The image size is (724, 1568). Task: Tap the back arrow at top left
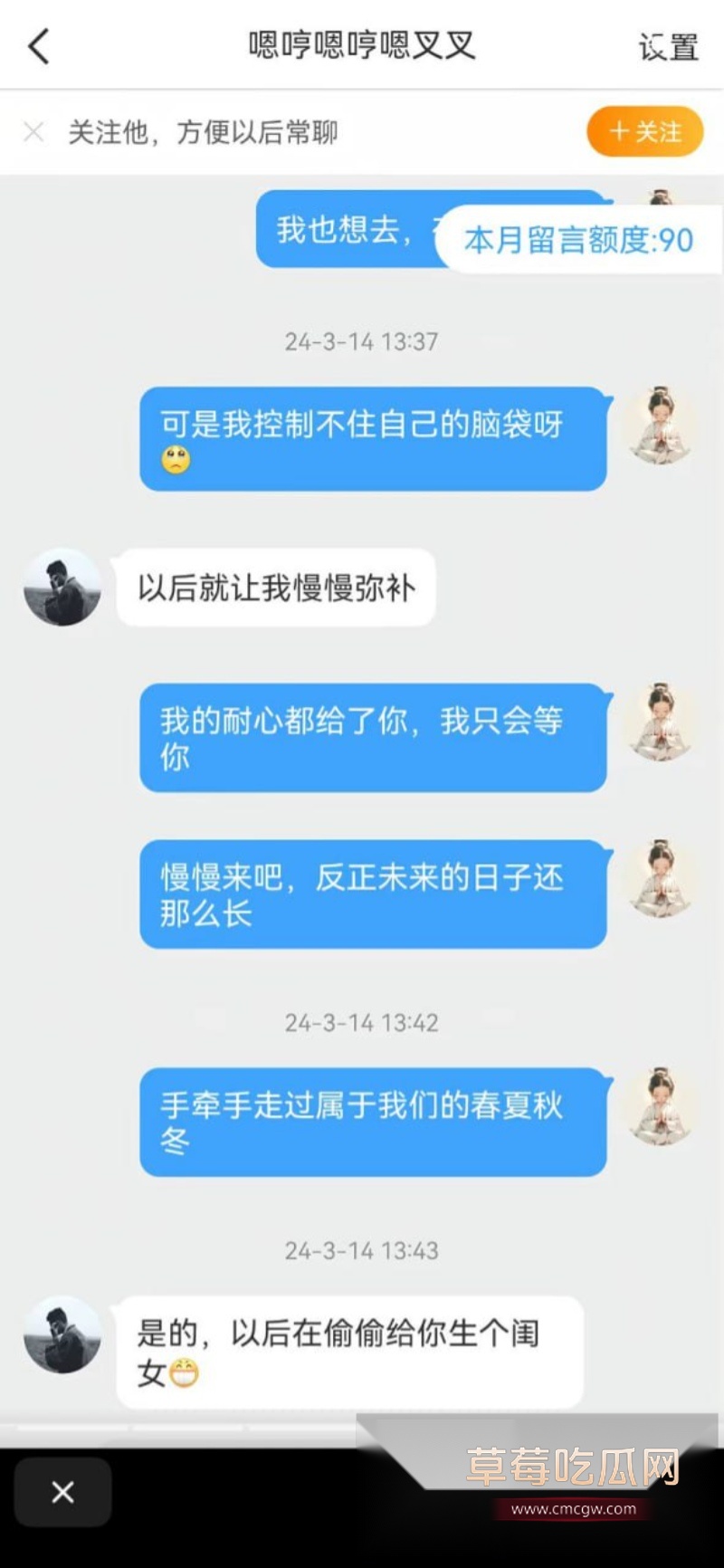(x=38, y=45)
